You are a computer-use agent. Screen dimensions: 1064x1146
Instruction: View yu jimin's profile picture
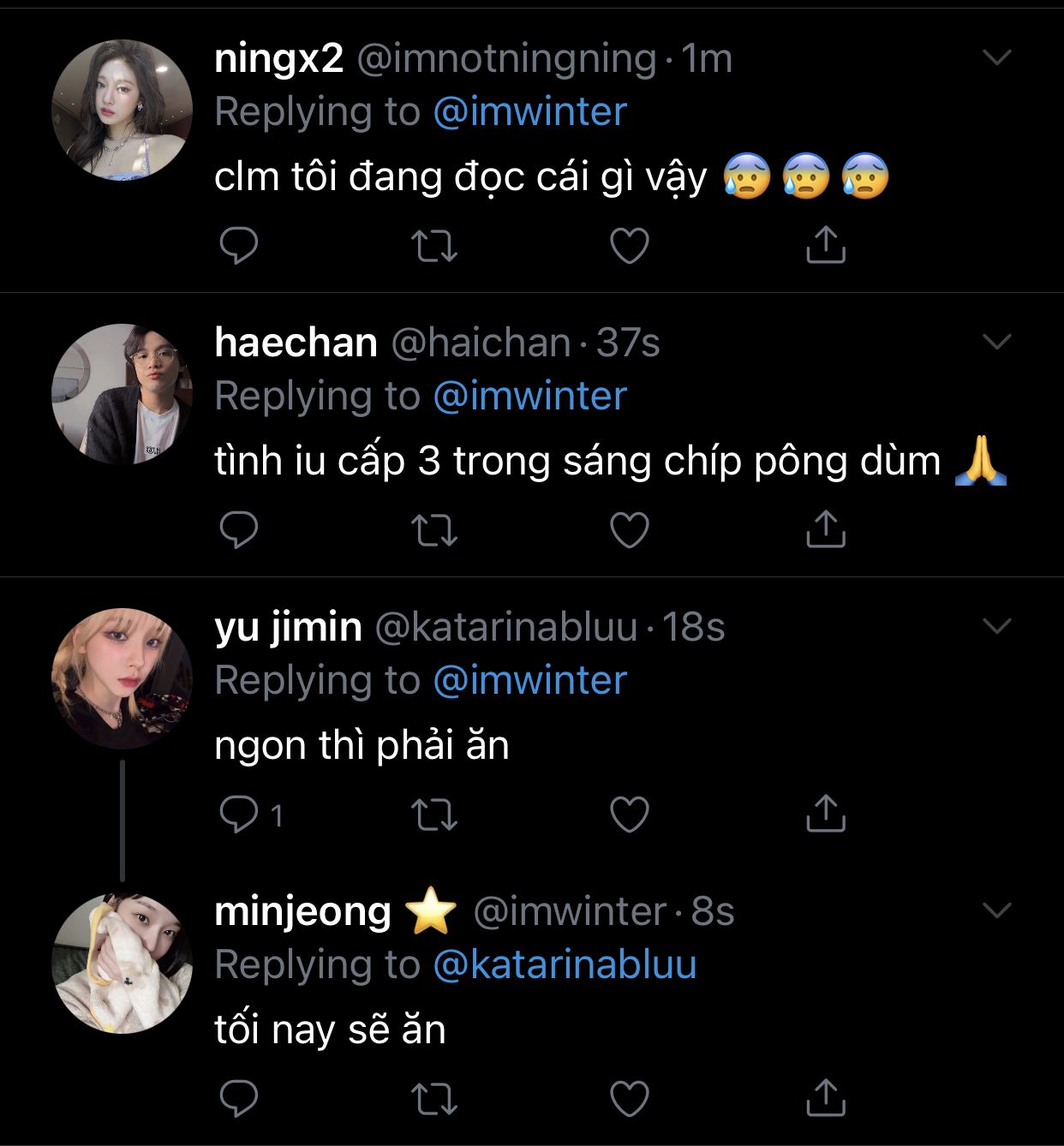(x=122, y=678)
